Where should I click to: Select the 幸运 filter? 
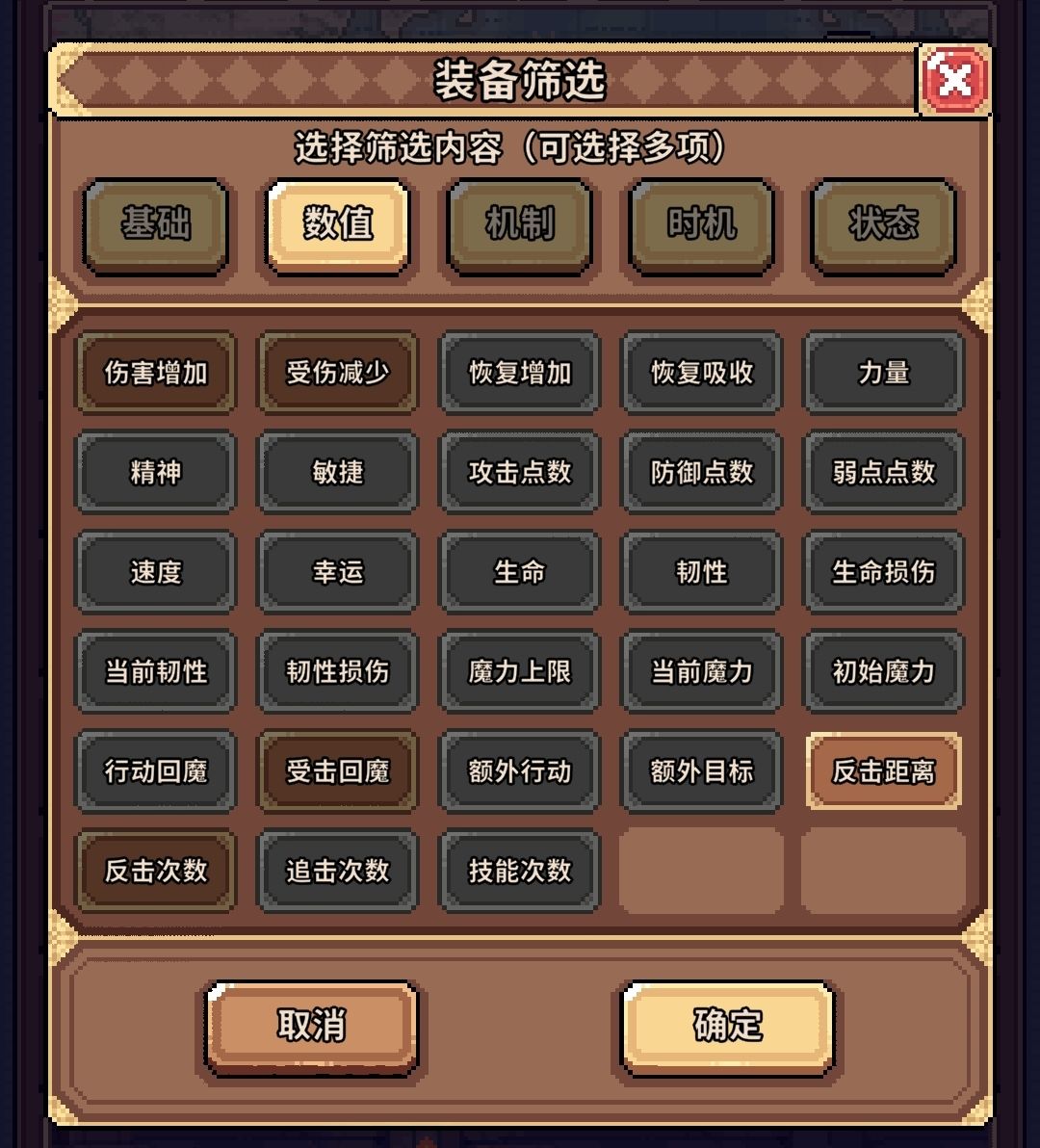[336, 573]
